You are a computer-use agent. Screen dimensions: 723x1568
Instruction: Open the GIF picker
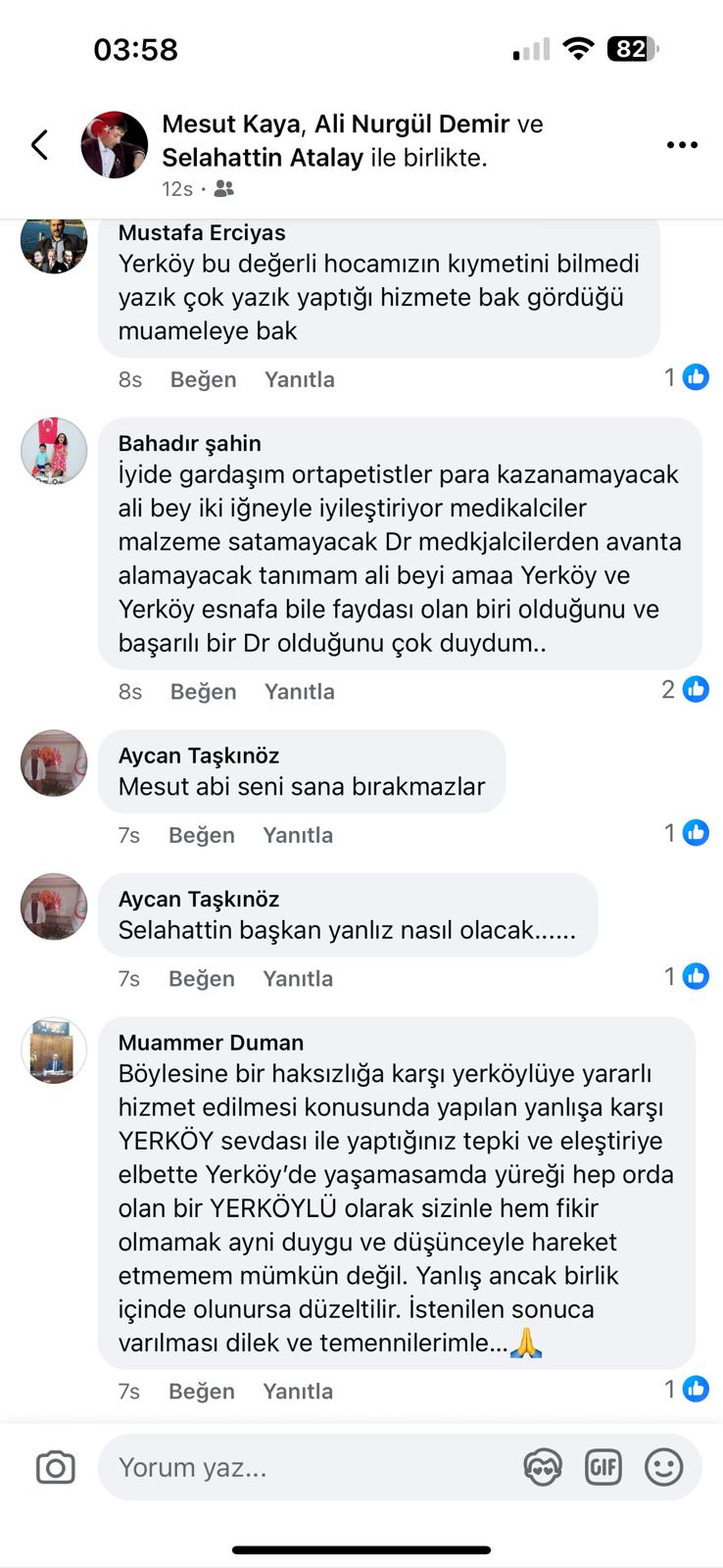pyautogui.click(x=602, y=1467)
